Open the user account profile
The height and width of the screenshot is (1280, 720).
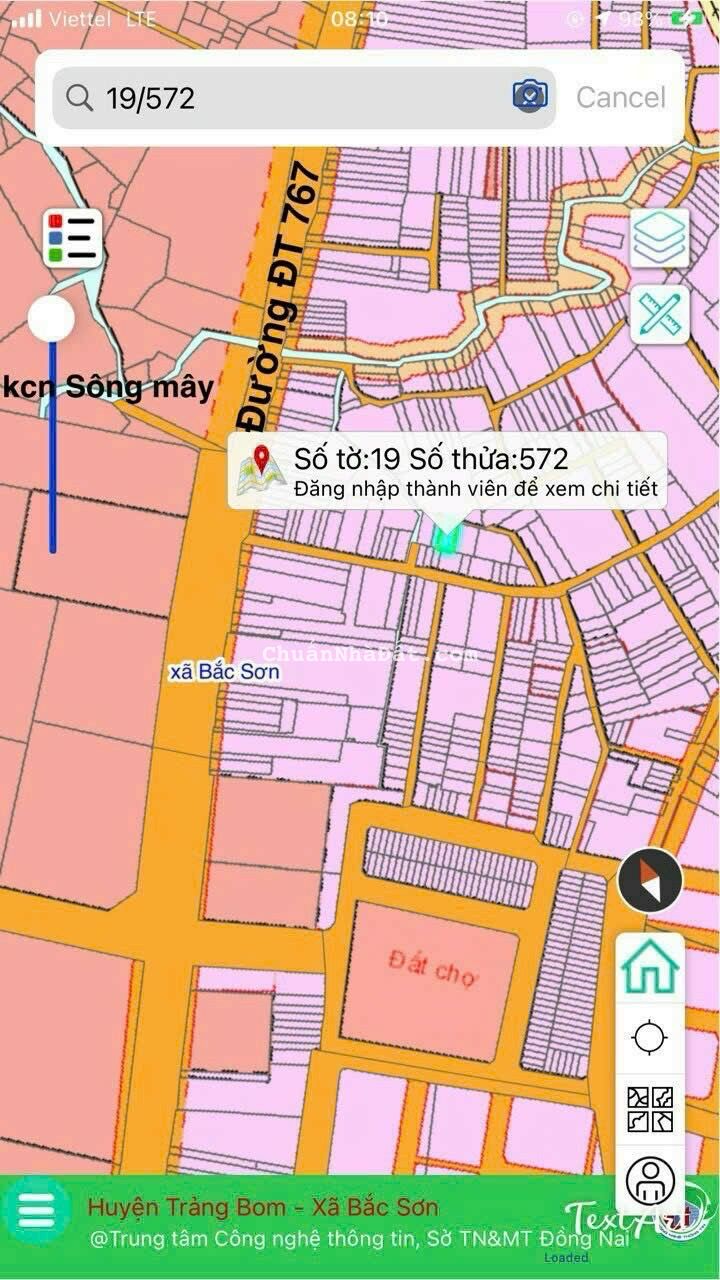[650, 1180]
